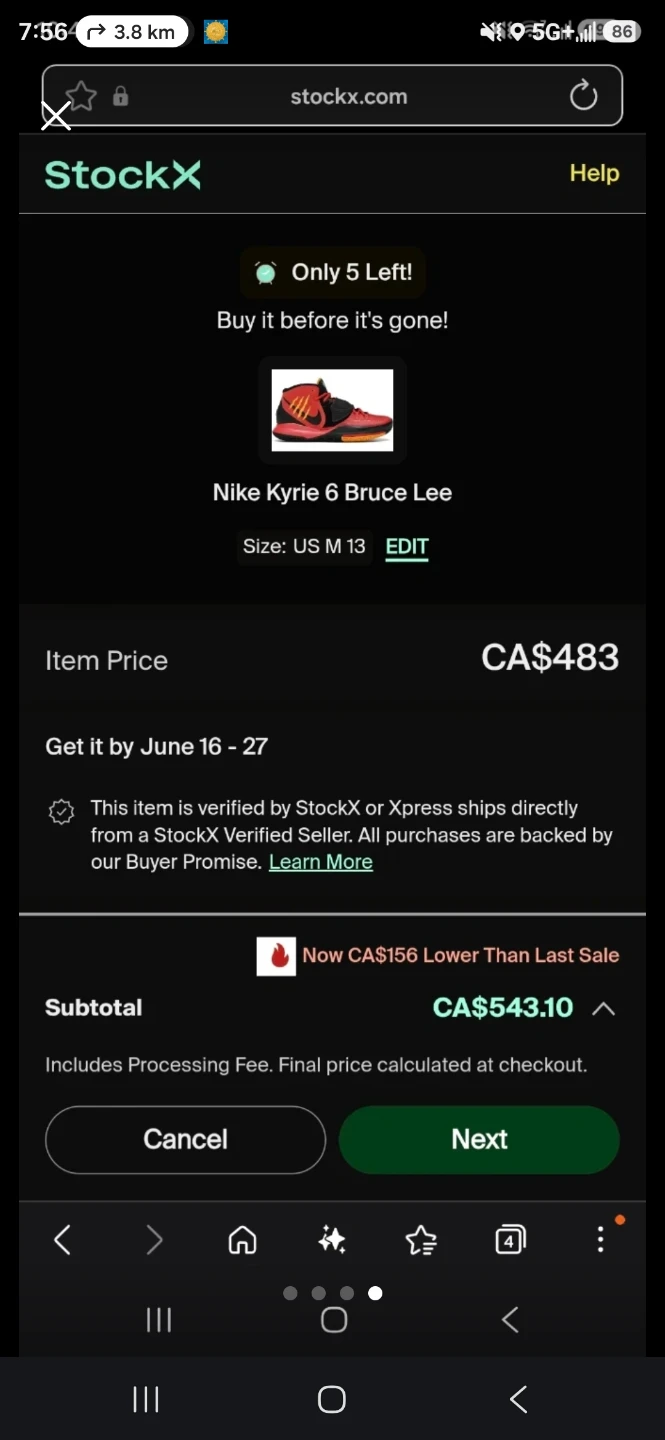
Task: Open the browser bookmarks list
Action: pyautogui.click(x=421, y=1240)
